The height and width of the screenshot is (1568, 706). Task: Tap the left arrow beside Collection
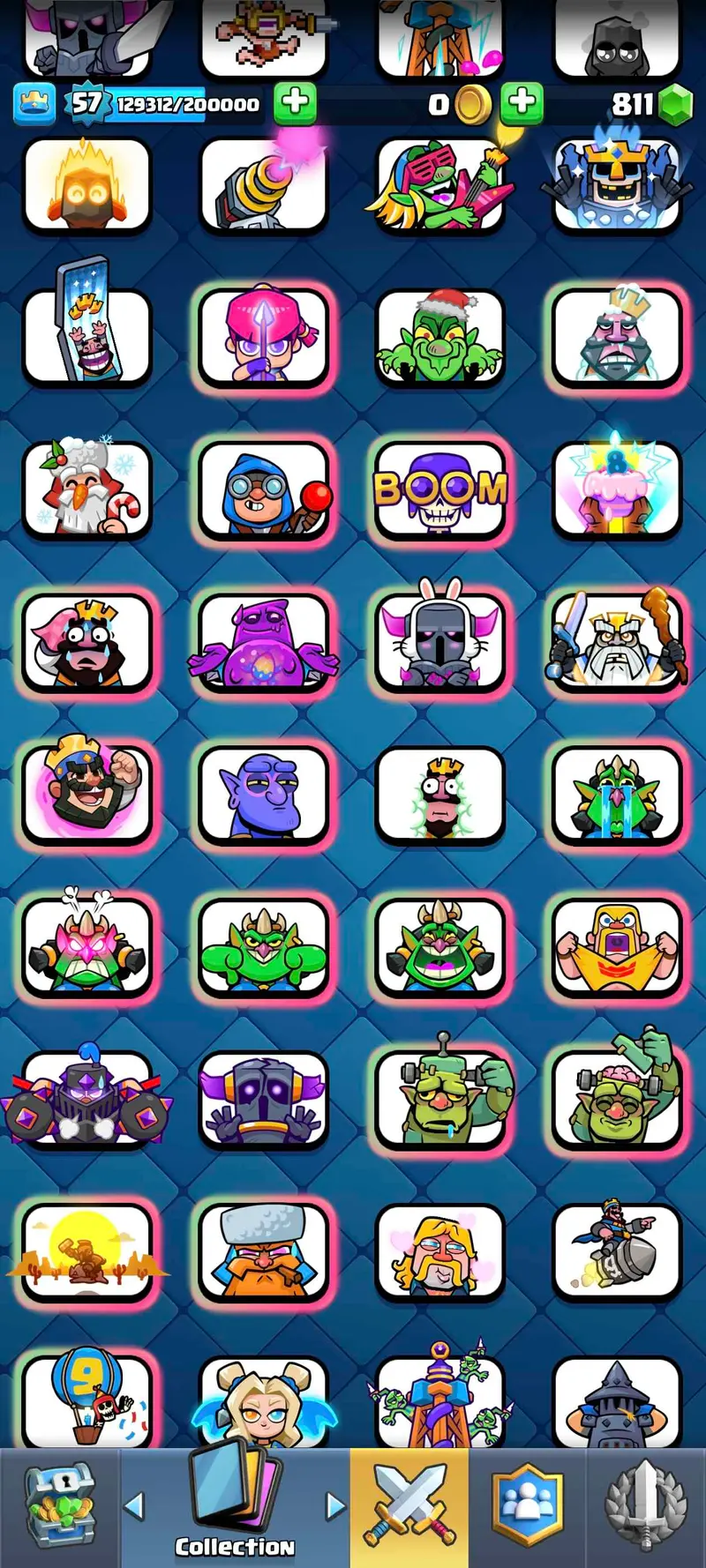coord(134,1505)
